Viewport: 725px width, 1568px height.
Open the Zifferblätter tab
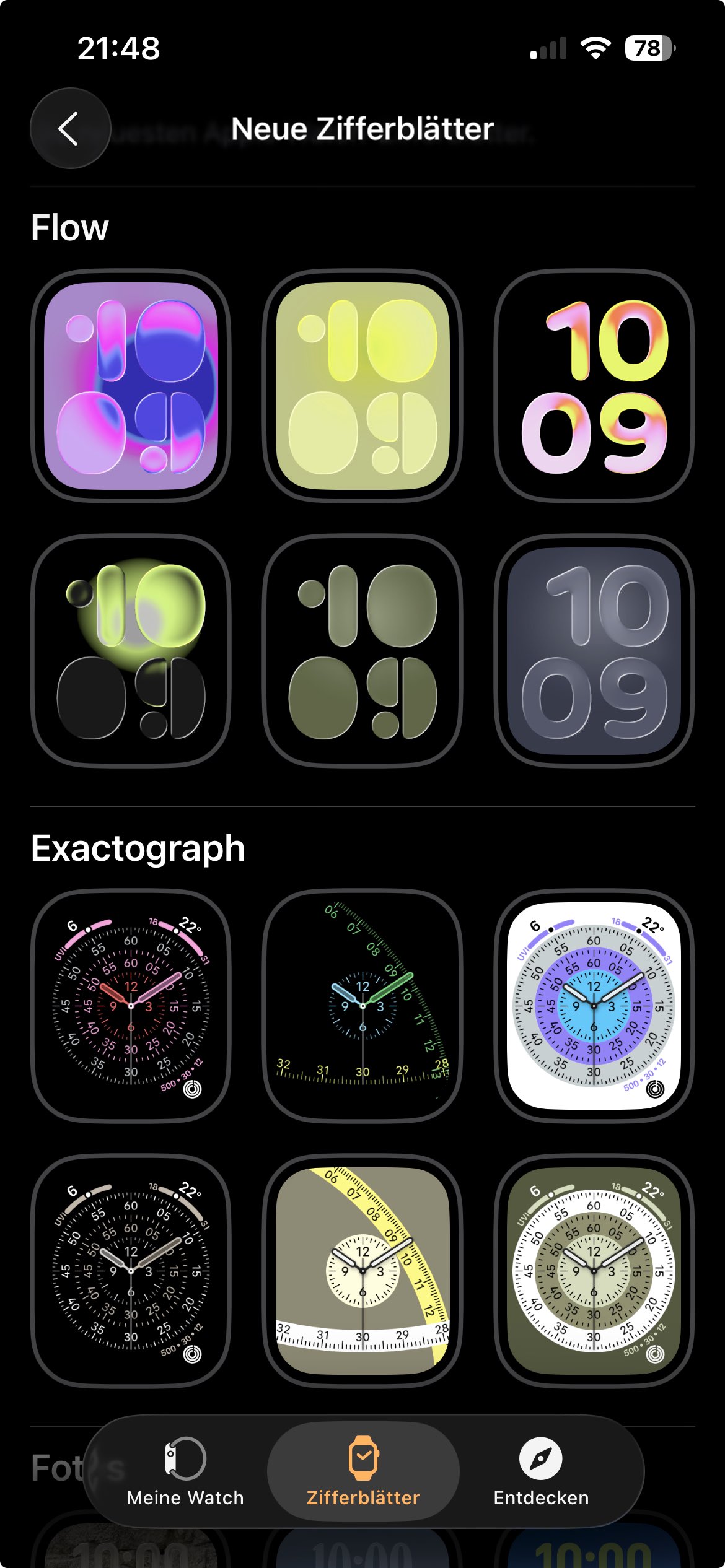(x=363, y=1472)
